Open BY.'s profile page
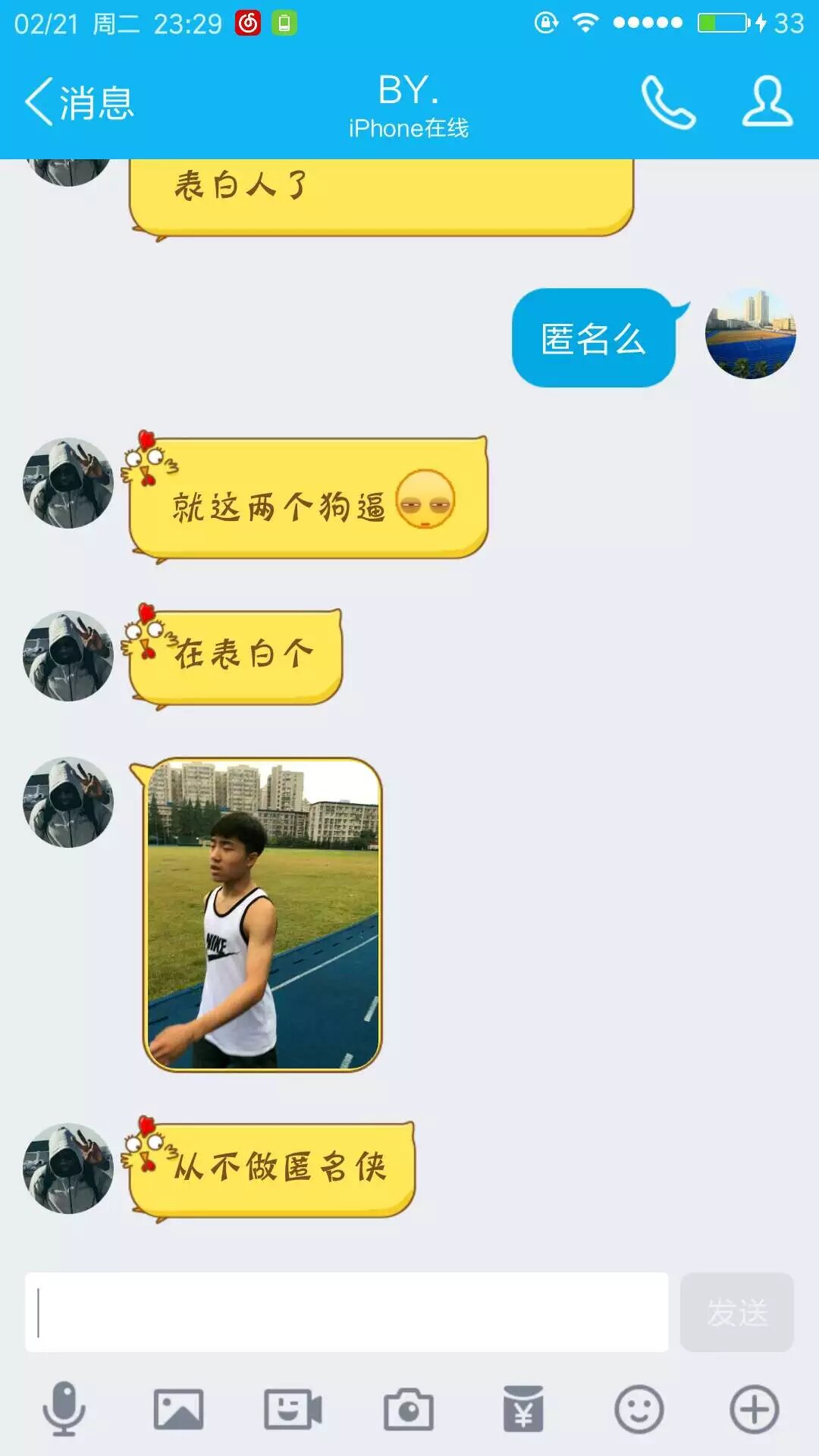The image size is (819, 1456). [x=767, y=102]
